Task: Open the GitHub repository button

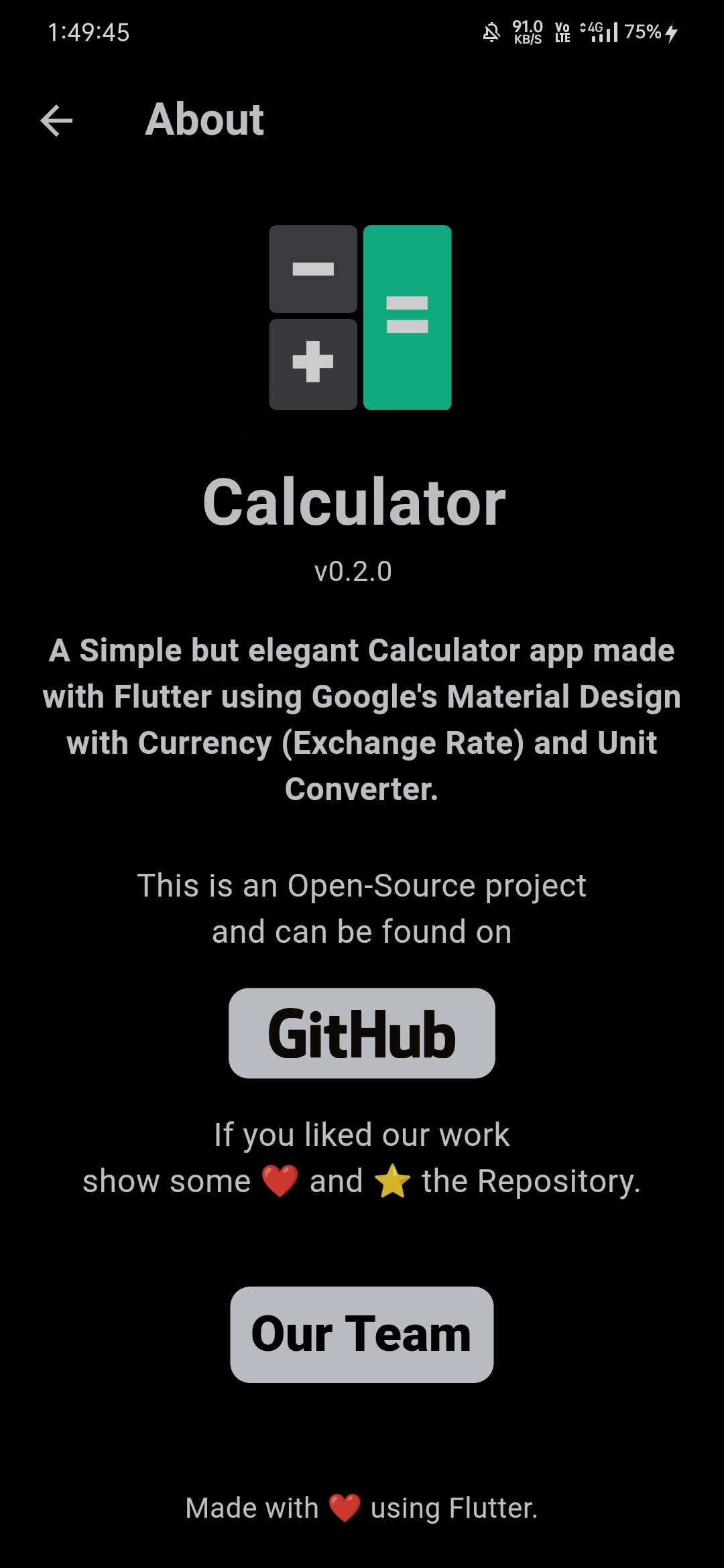Action: (x=362, y=1033)
